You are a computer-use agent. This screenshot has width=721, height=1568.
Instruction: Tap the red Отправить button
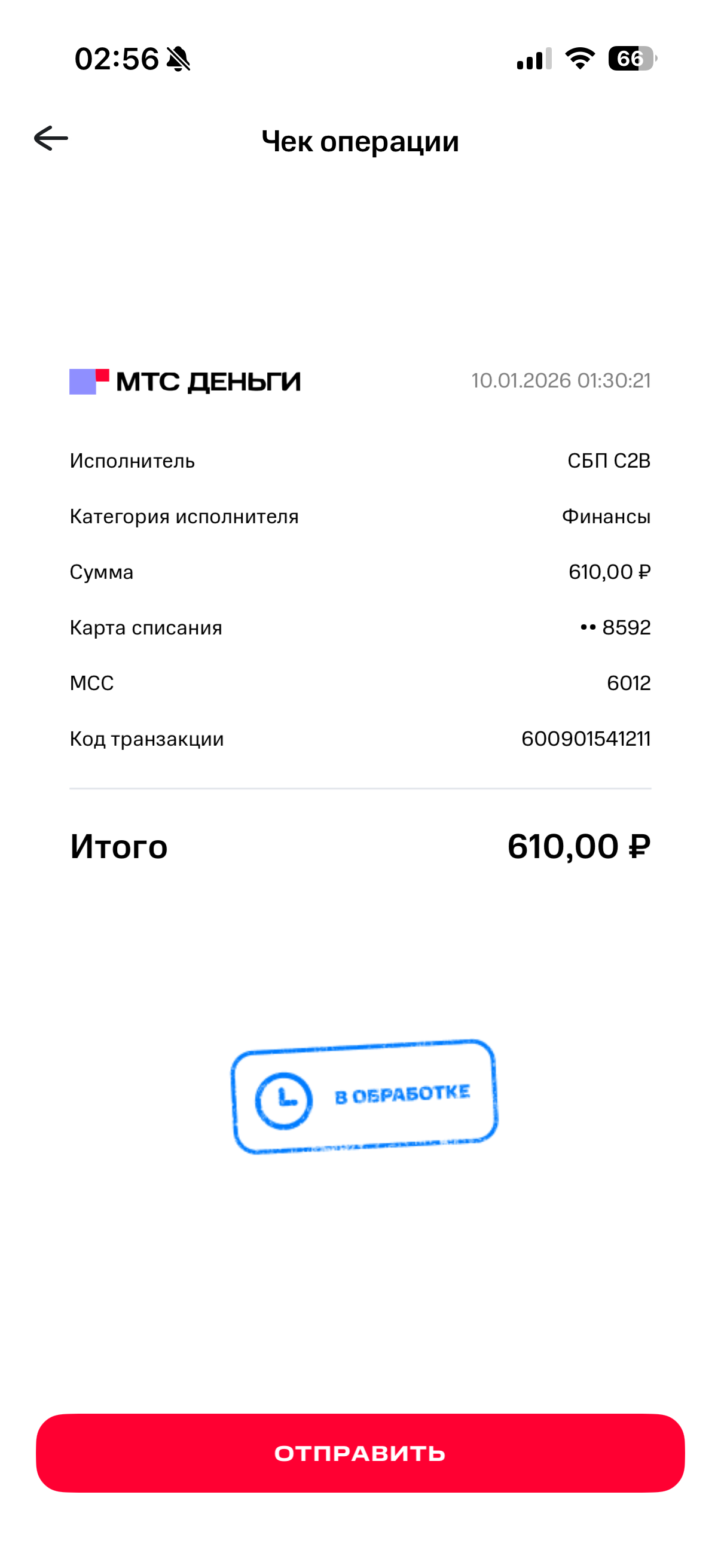coord(360,1453)
